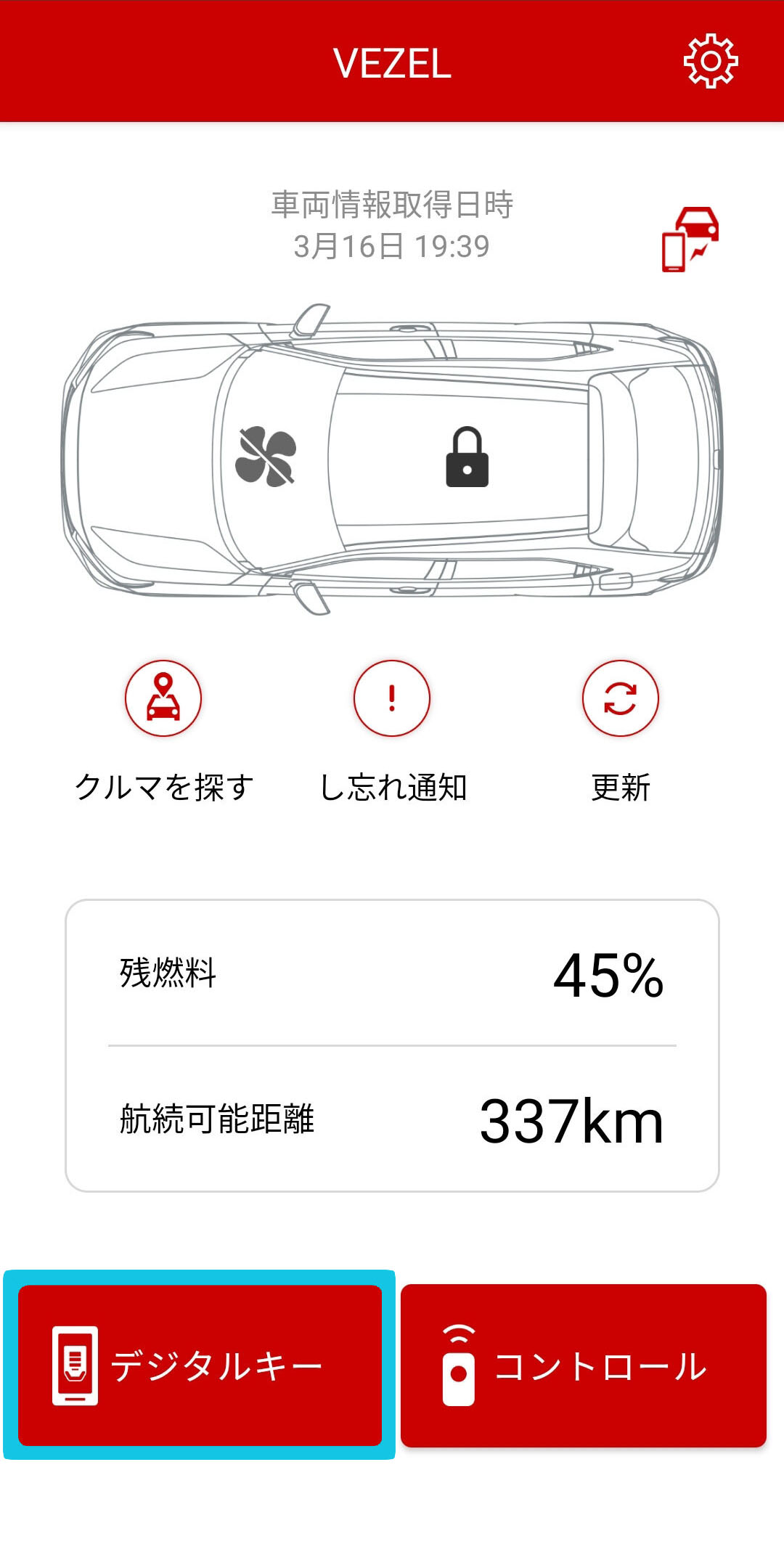Refresh vehicle info with 更新
The image size is (784, 1568).
coord(620,698)
